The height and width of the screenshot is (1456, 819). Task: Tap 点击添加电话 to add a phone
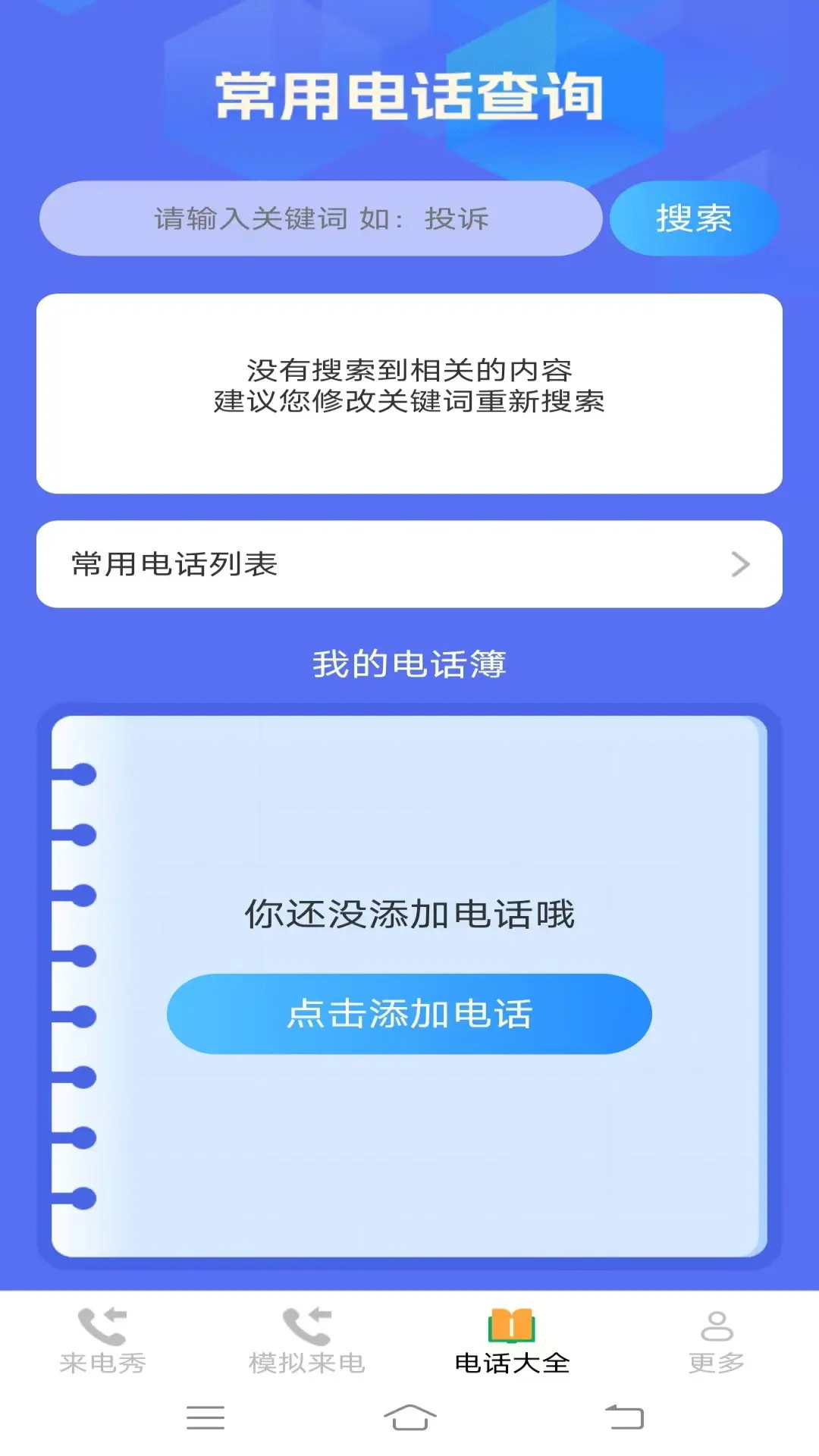(409, 1016)
